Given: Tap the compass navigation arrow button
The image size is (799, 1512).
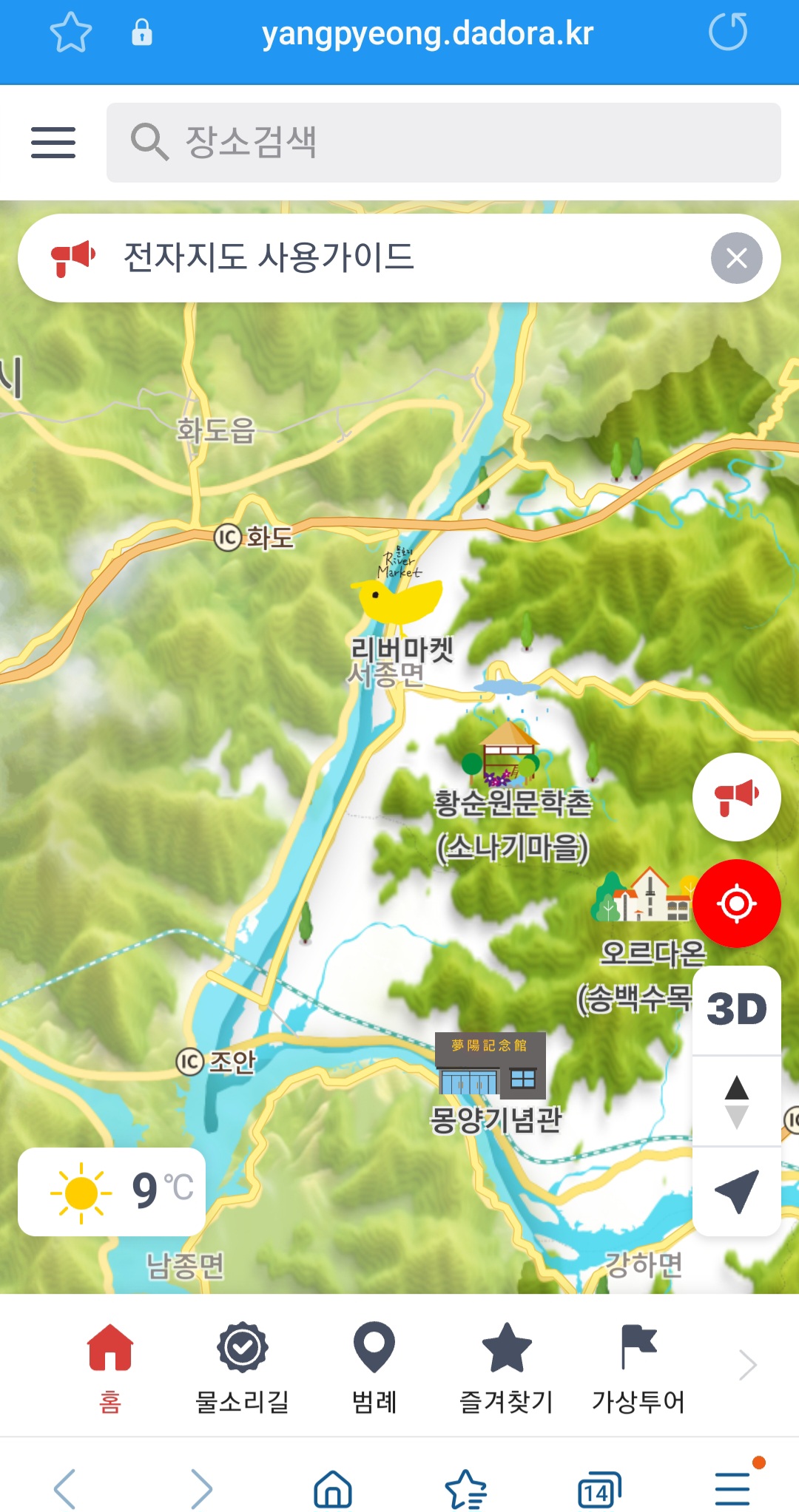Looking at the screenshot, I should tap(736, 1191).
